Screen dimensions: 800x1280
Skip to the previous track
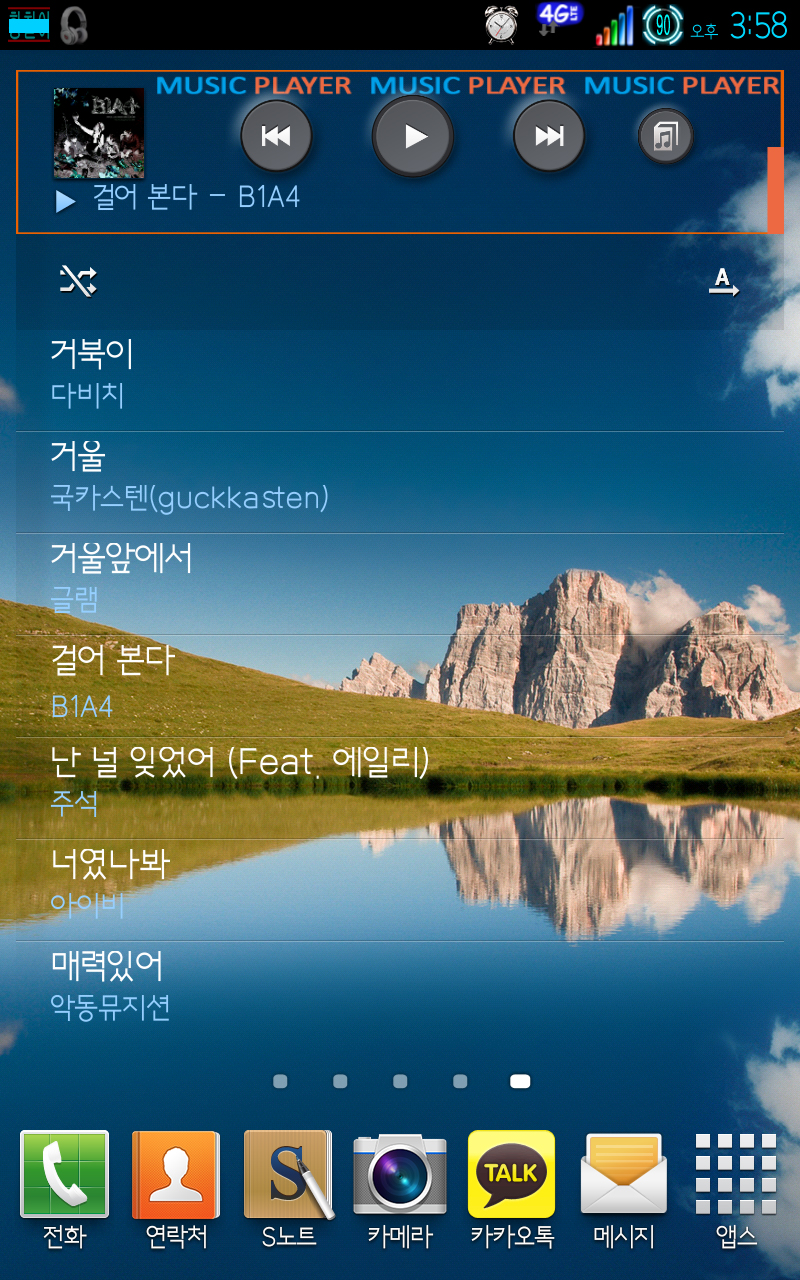[276, 137]
